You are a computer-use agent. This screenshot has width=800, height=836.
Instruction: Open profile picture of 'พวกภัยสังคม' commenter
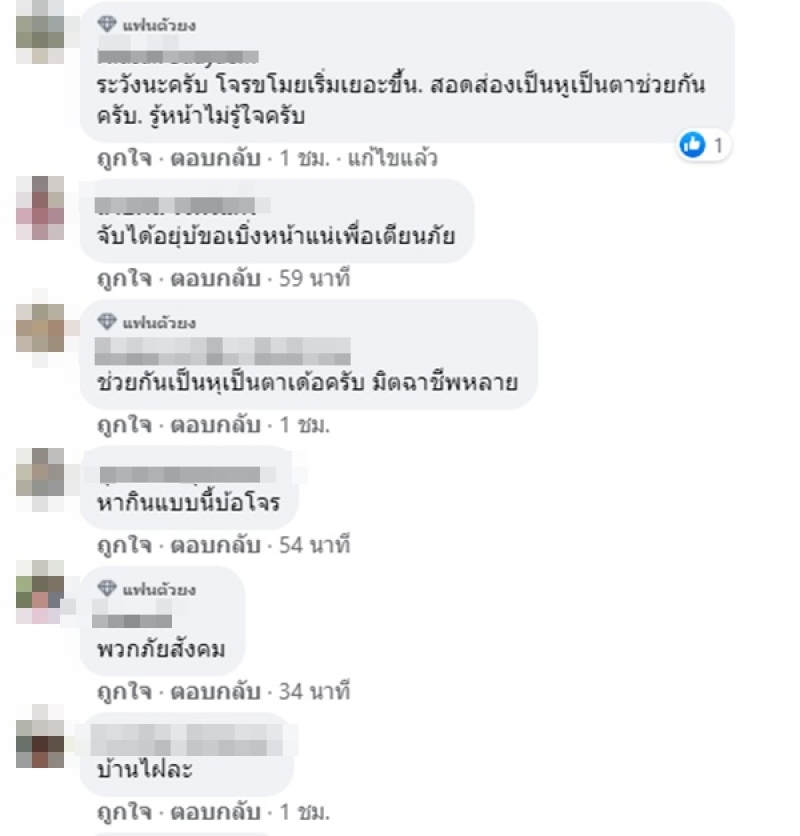[x=40, y=591]
